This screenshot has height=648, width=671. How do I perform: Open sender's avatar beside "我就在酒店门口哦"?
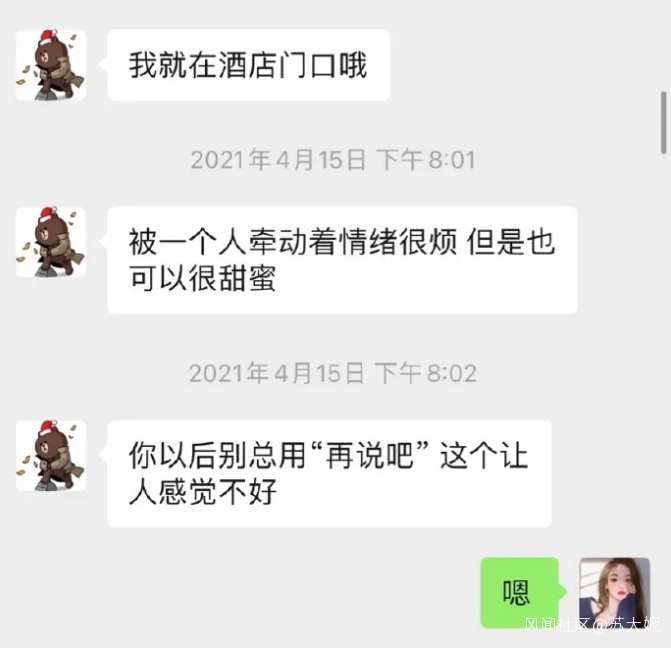pos(51,65)
